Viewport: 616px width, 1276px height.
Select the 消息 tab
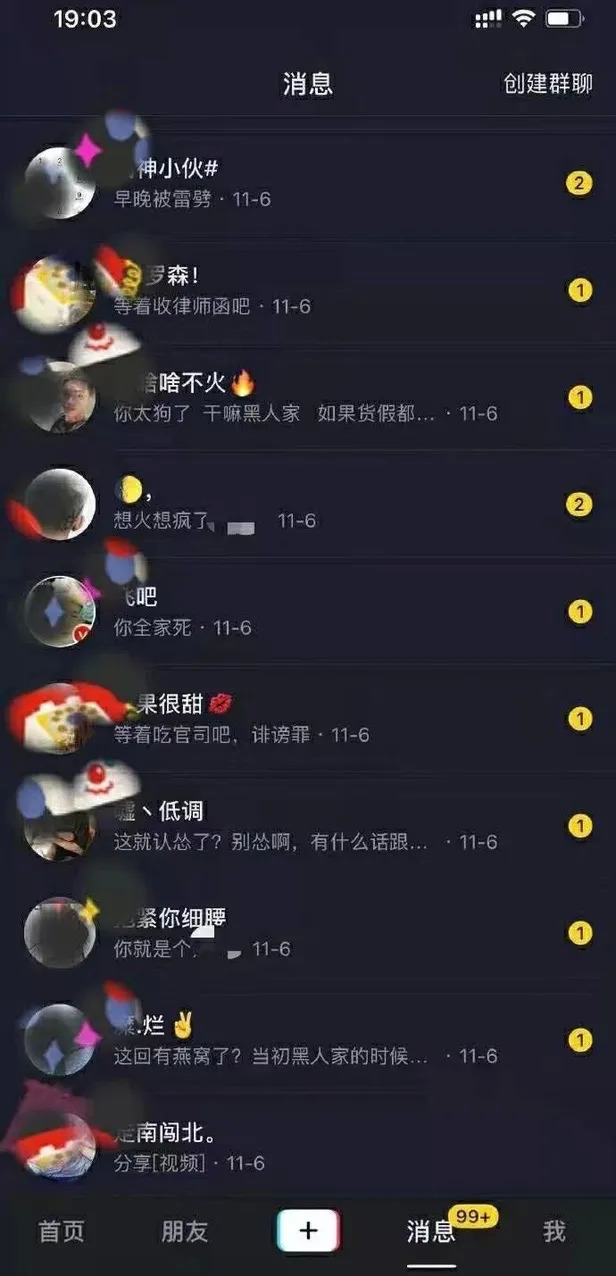(x=431, y=1231)
